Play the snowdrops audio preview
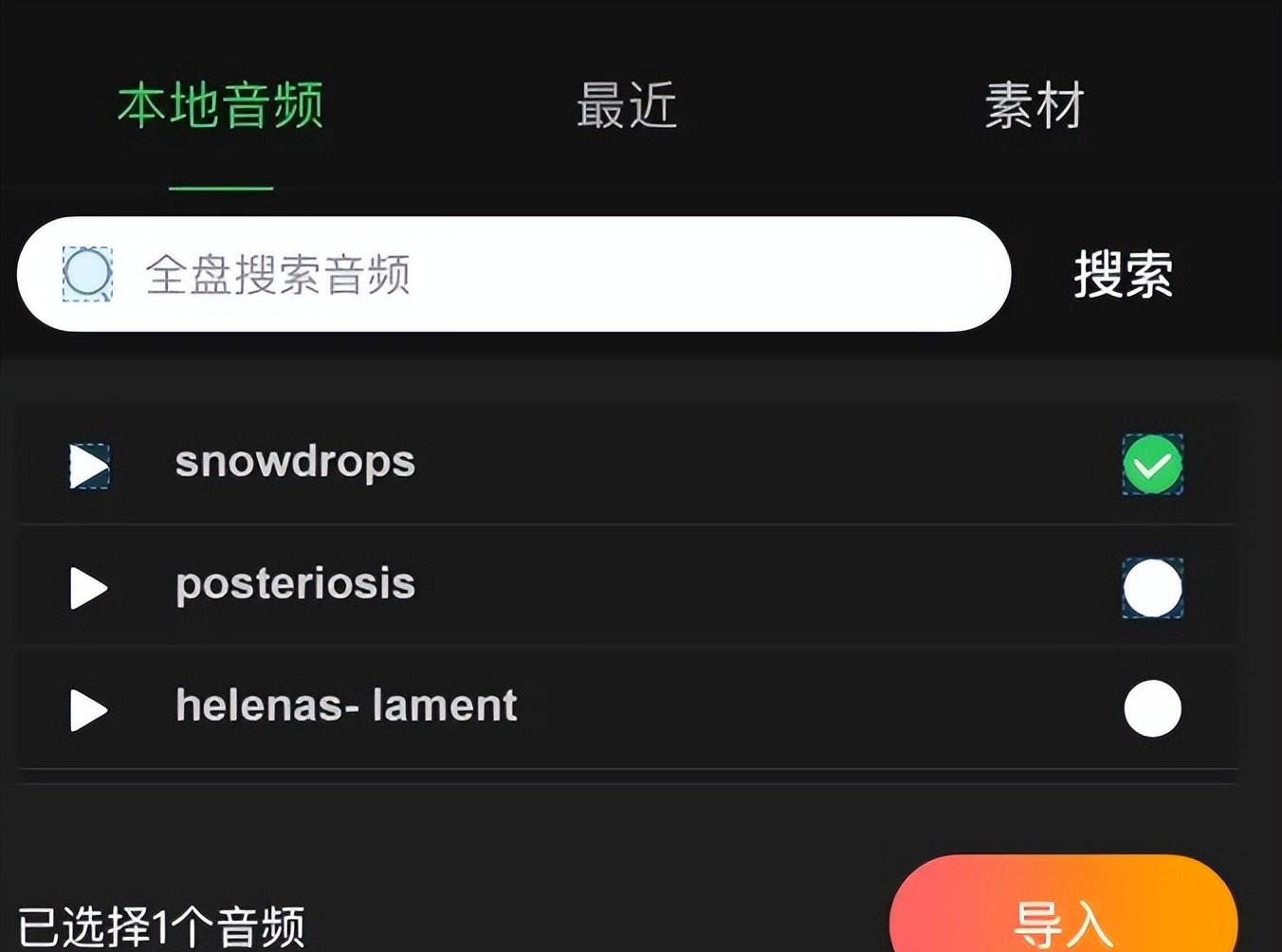The width and height of the screenshot is (1282, 952). pyautogui.click(x=89, y=466)
